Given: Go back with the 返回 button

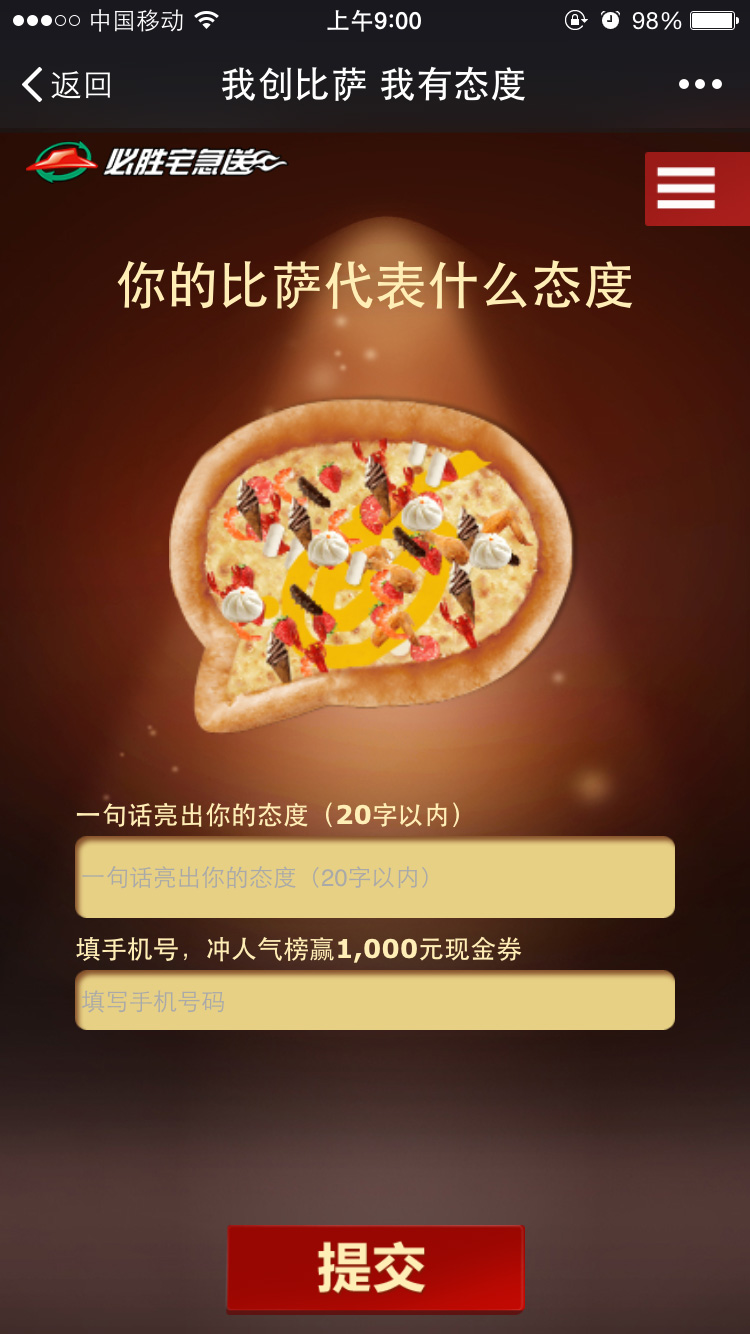Looking at the screenshot, I should (66, 85).
